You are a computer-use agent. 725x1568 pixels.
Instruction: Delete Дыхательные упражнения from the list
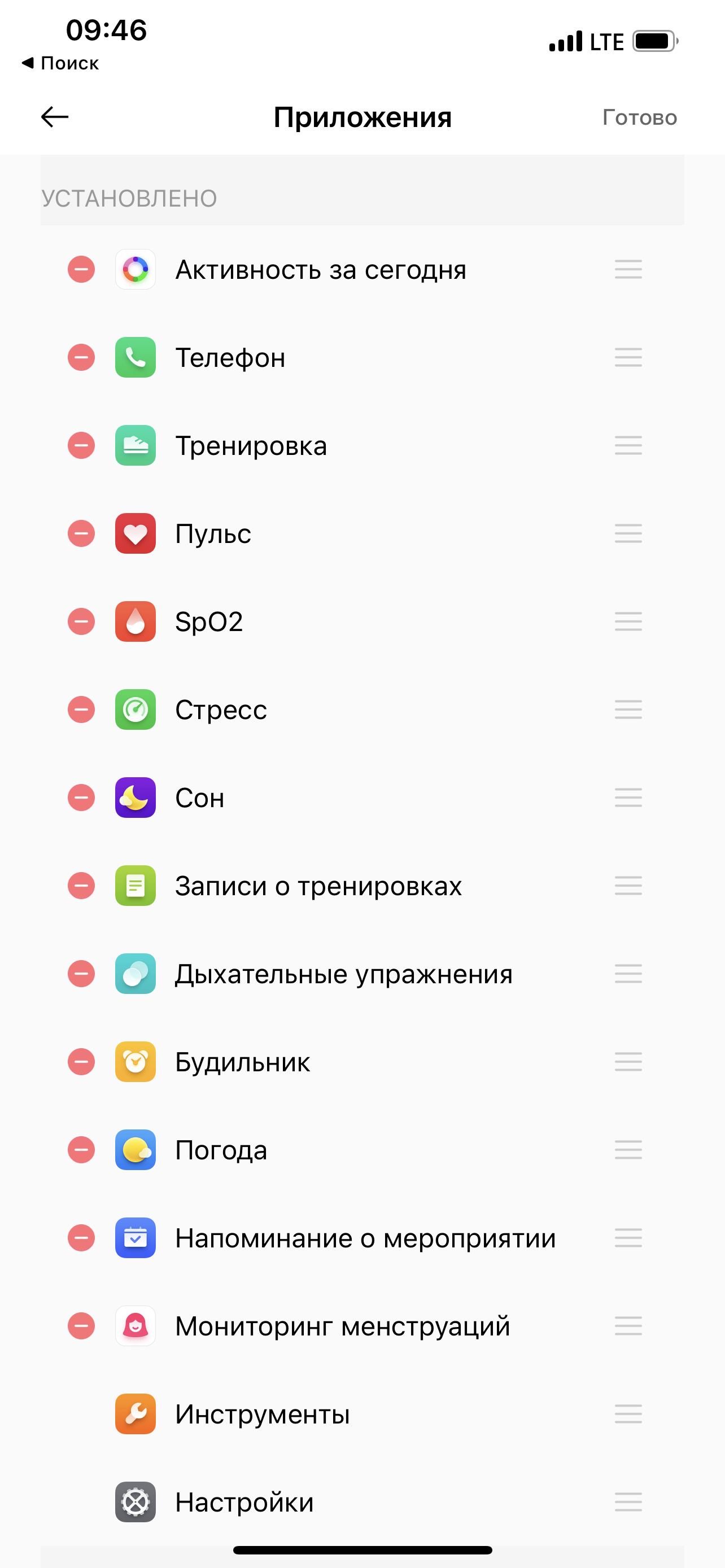coord(81,974)
